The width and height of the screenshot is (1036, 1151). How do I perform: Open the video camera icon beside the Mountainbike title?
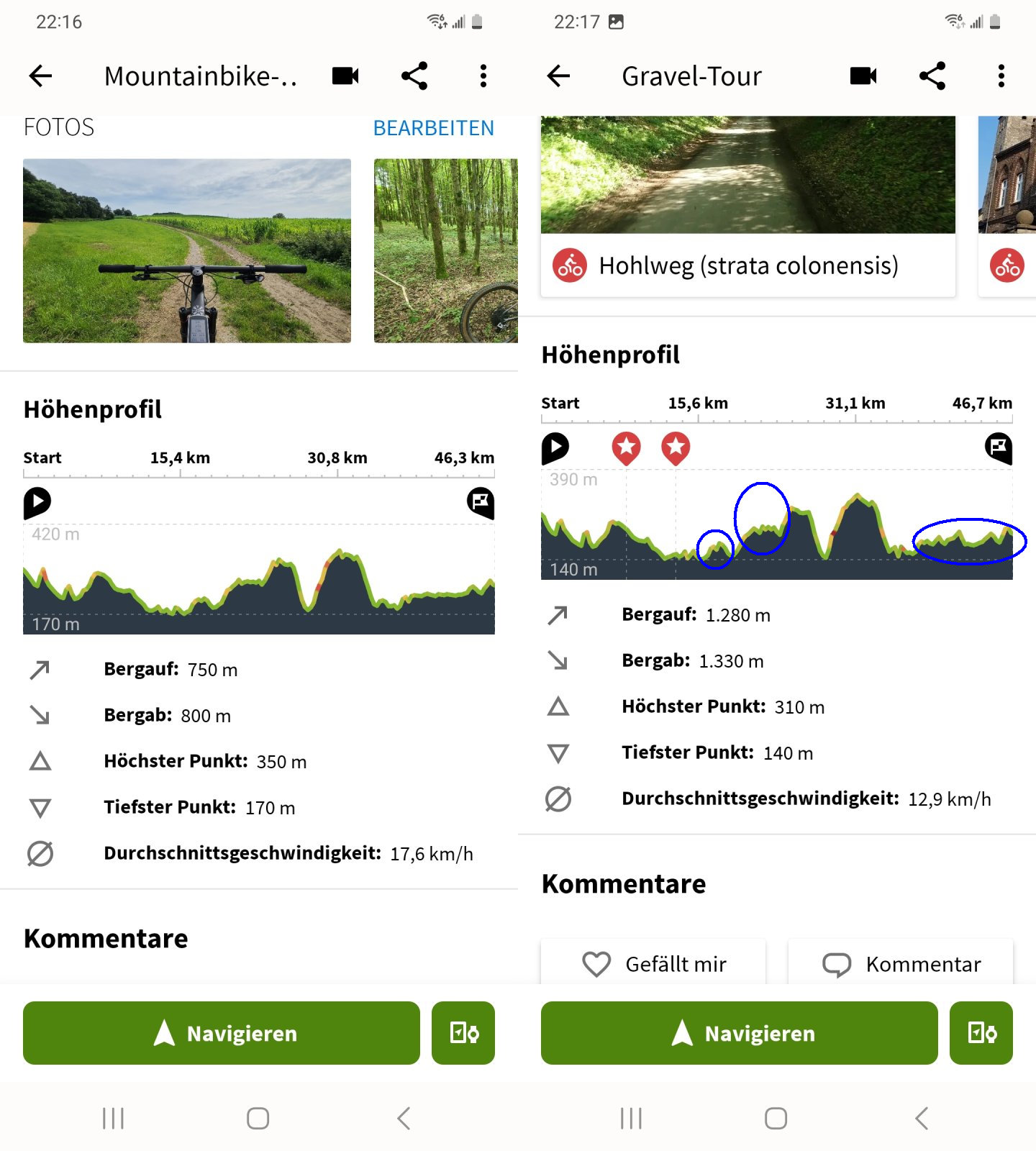point(345,76)
